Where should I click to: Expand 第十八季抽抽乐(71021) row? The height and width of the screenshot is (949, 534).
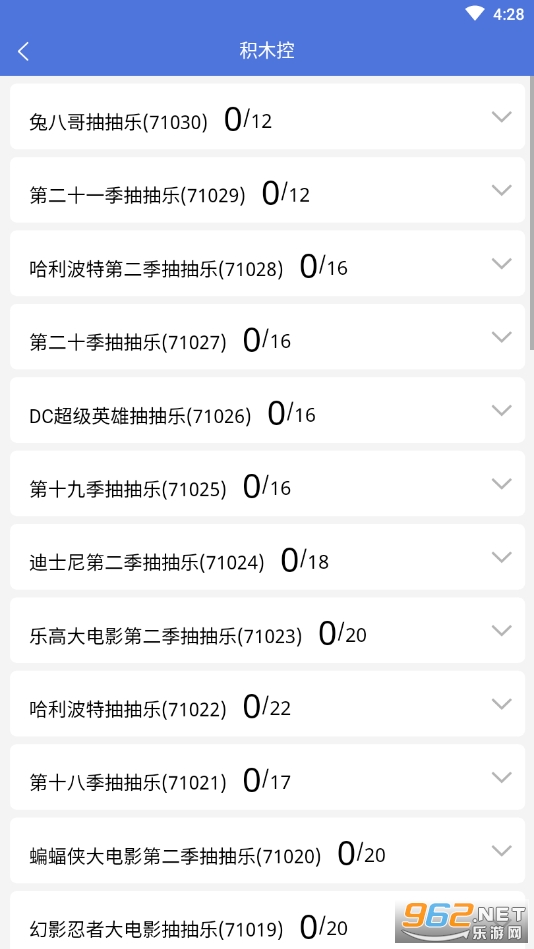[267, 778]
